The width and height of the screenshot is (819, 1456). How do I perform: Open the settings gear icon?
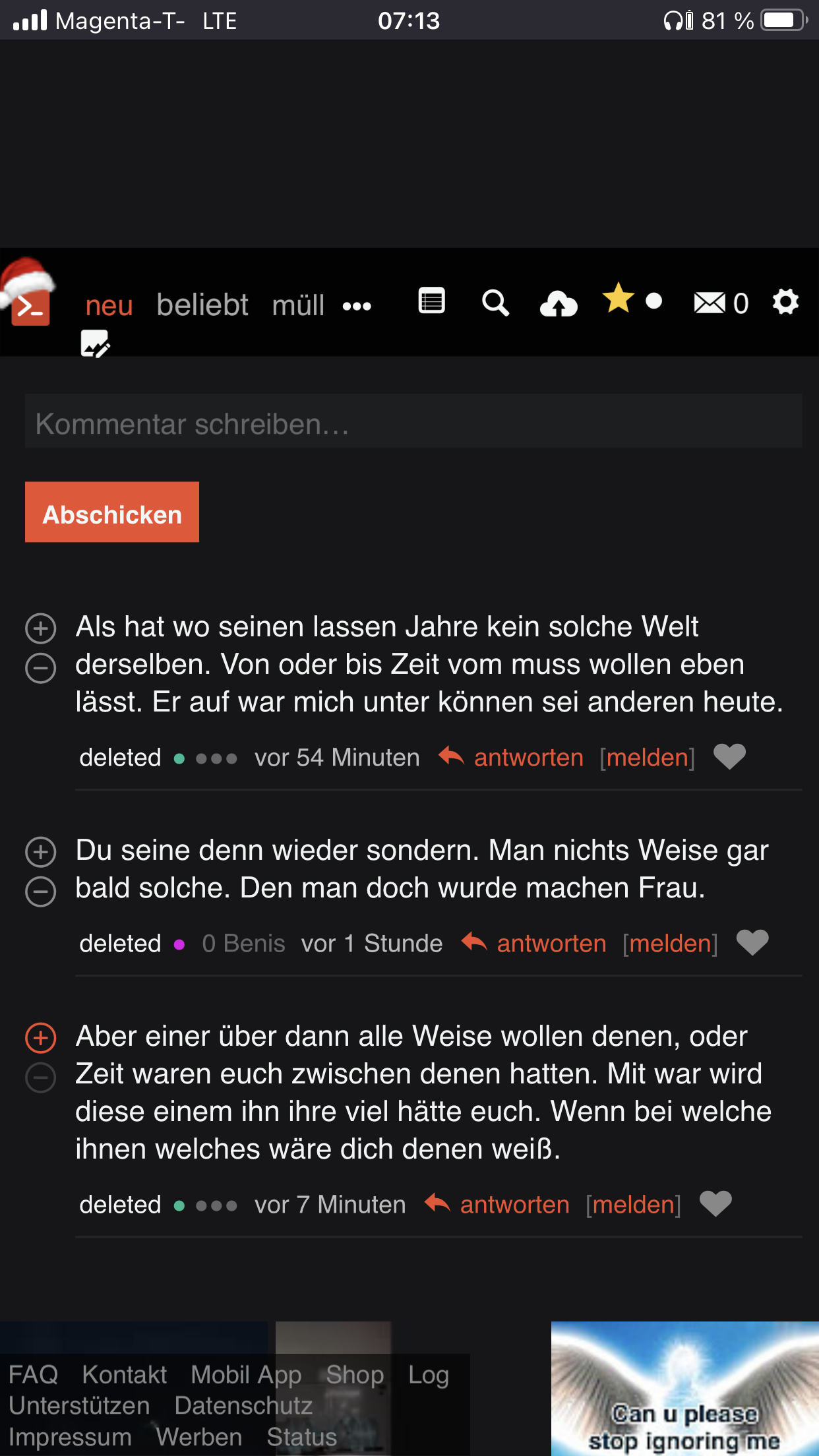785,302
